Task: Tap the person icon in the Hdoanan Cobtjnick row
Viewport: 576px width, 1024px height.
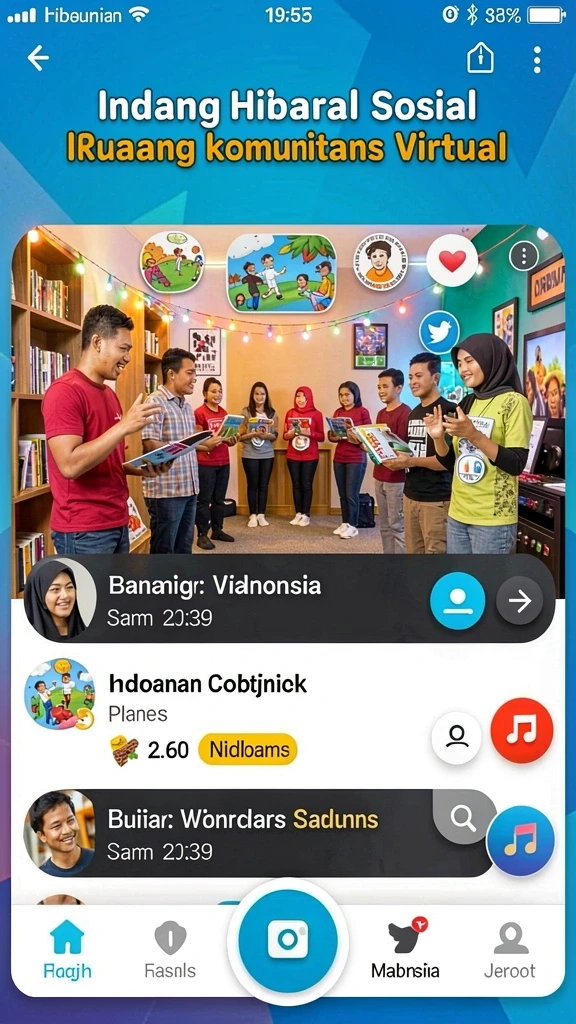Action: point(457,737)
